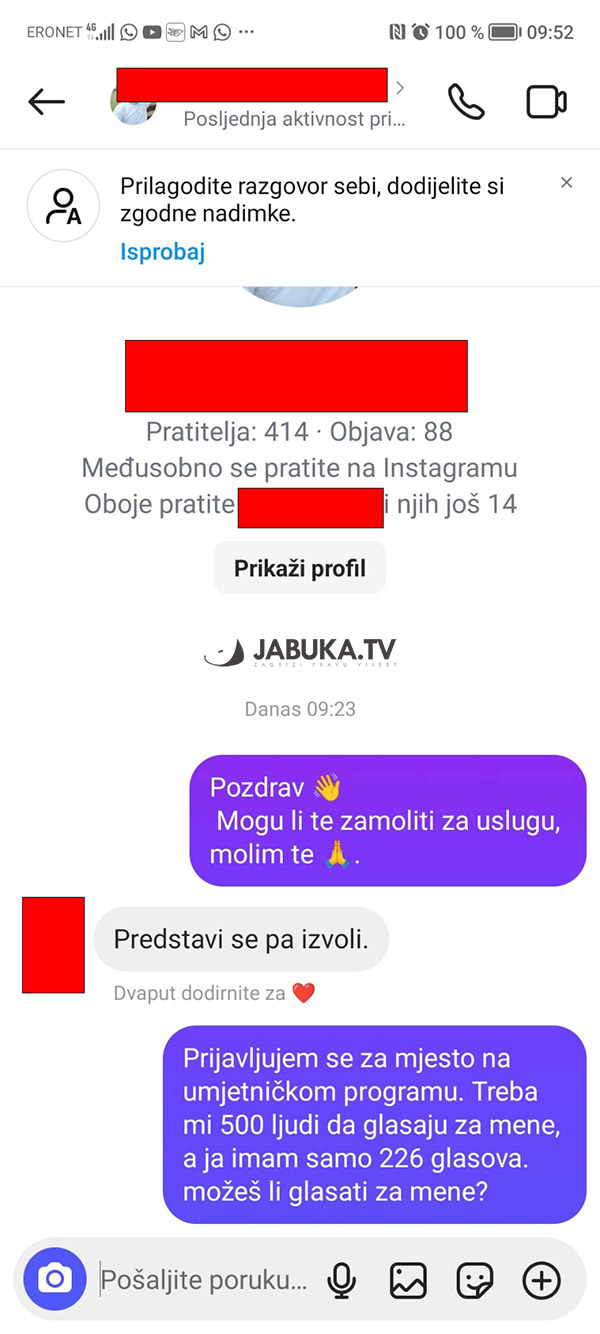Record a voice message with microphone
Viewport: 600px width, 1334px height.
tap(342, 1280)
